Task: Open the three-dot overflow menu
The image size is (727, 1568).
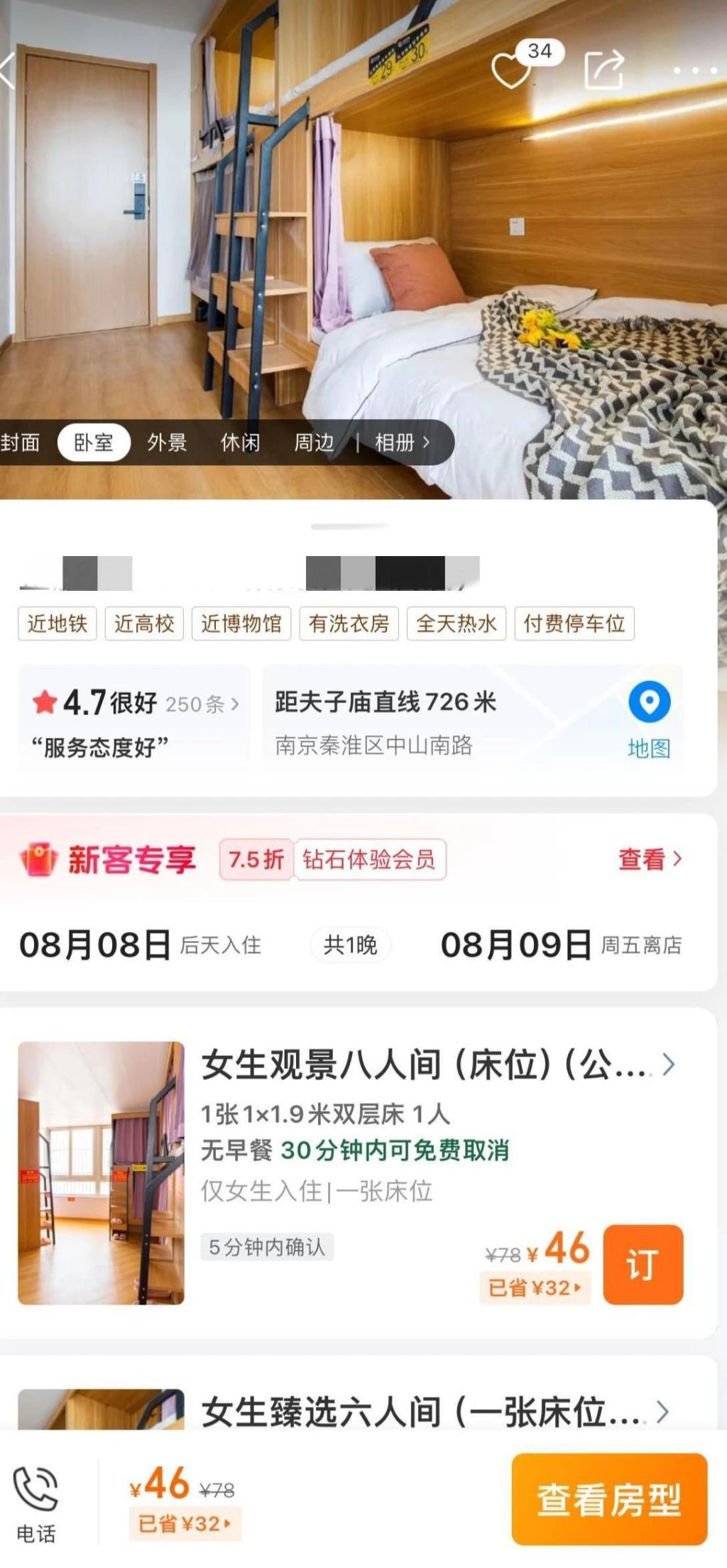Action: (x=694, y=70)
